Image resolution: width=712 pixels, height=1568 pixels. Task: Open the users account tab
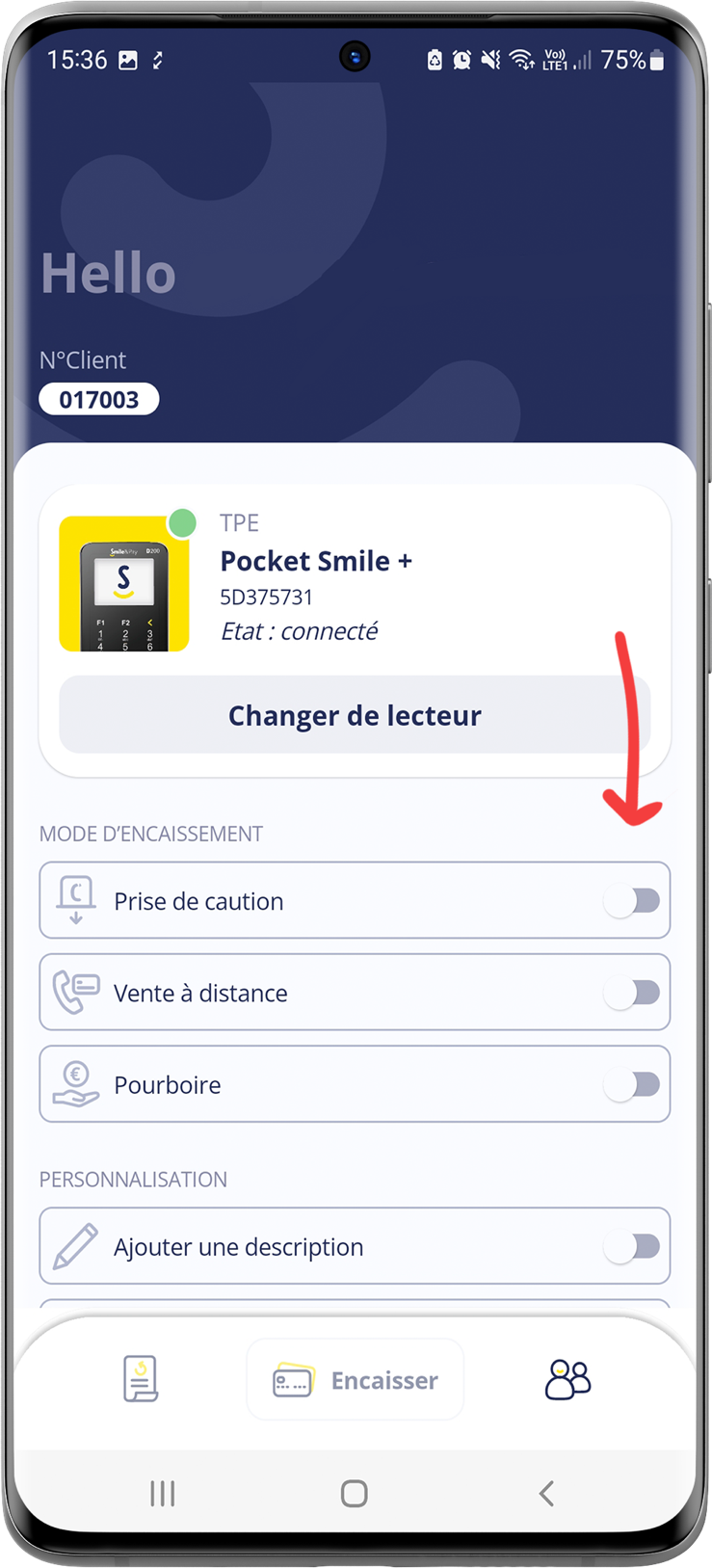[x=567, y=1379]
